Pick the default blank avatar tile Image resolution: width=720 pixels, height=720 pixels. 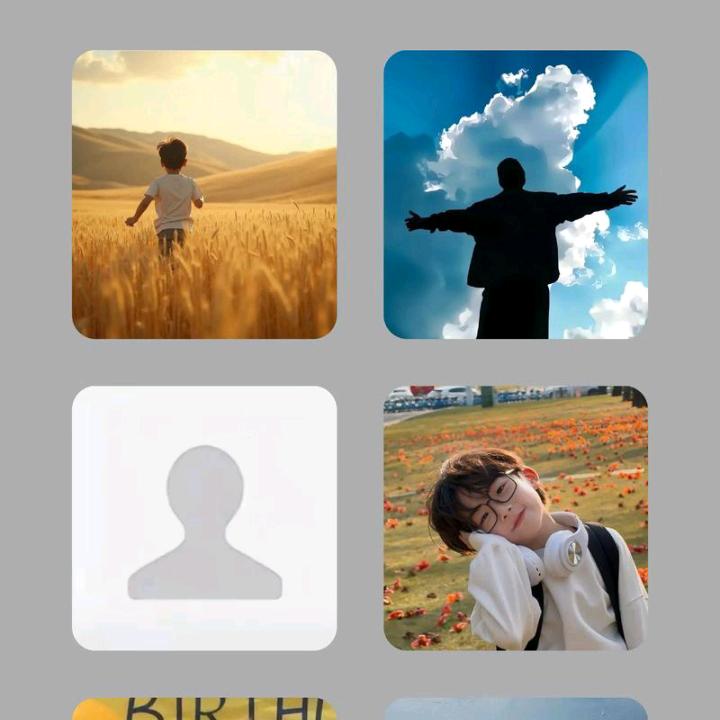204,518
